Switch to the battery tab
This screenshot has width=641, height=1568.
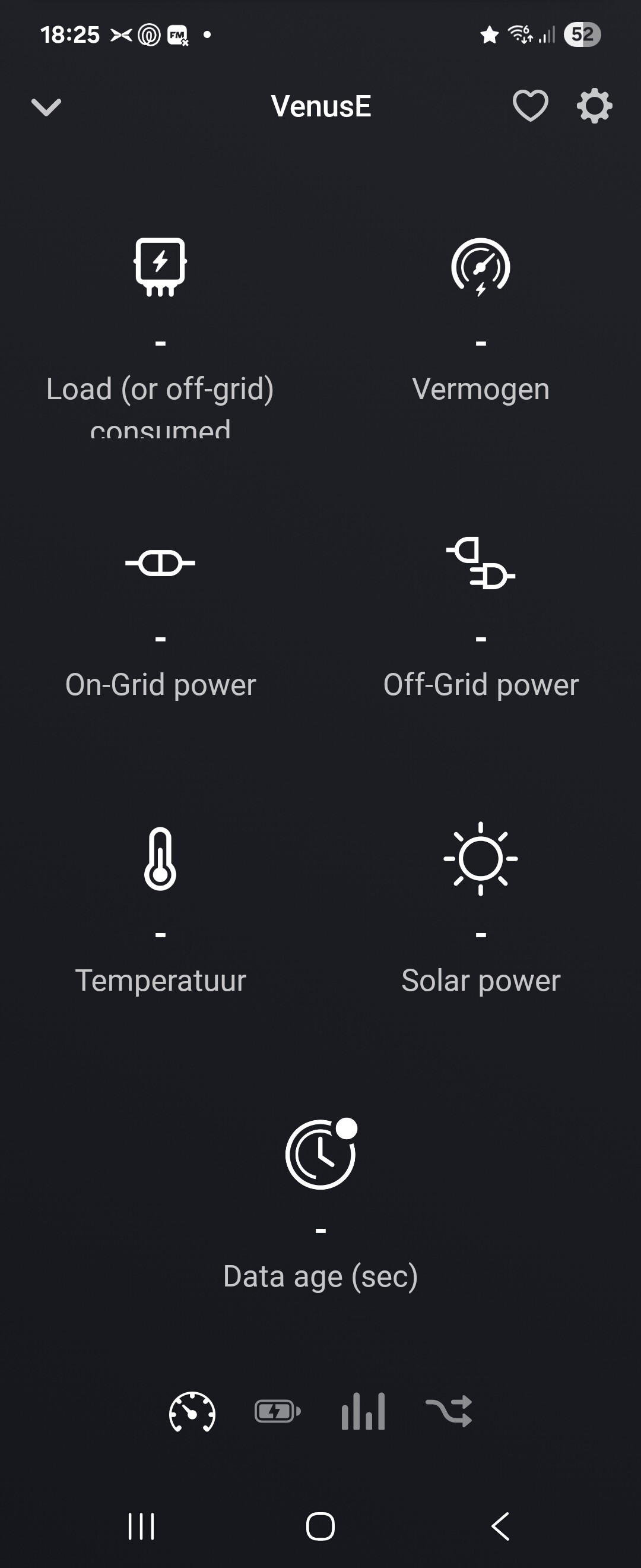coord(277,1412)
